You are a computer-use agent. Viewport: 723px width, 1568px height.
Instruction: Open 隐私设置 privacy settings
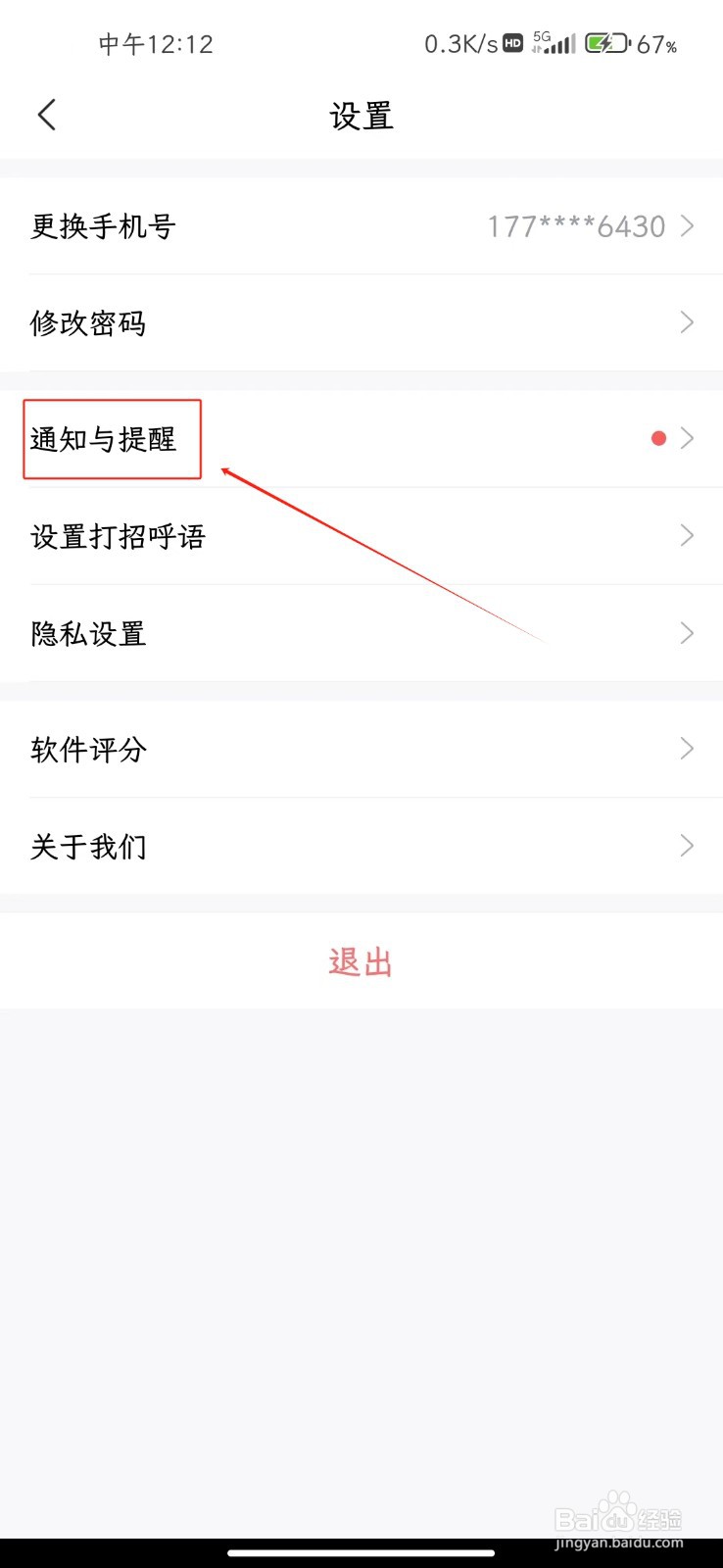pos(88,633)
